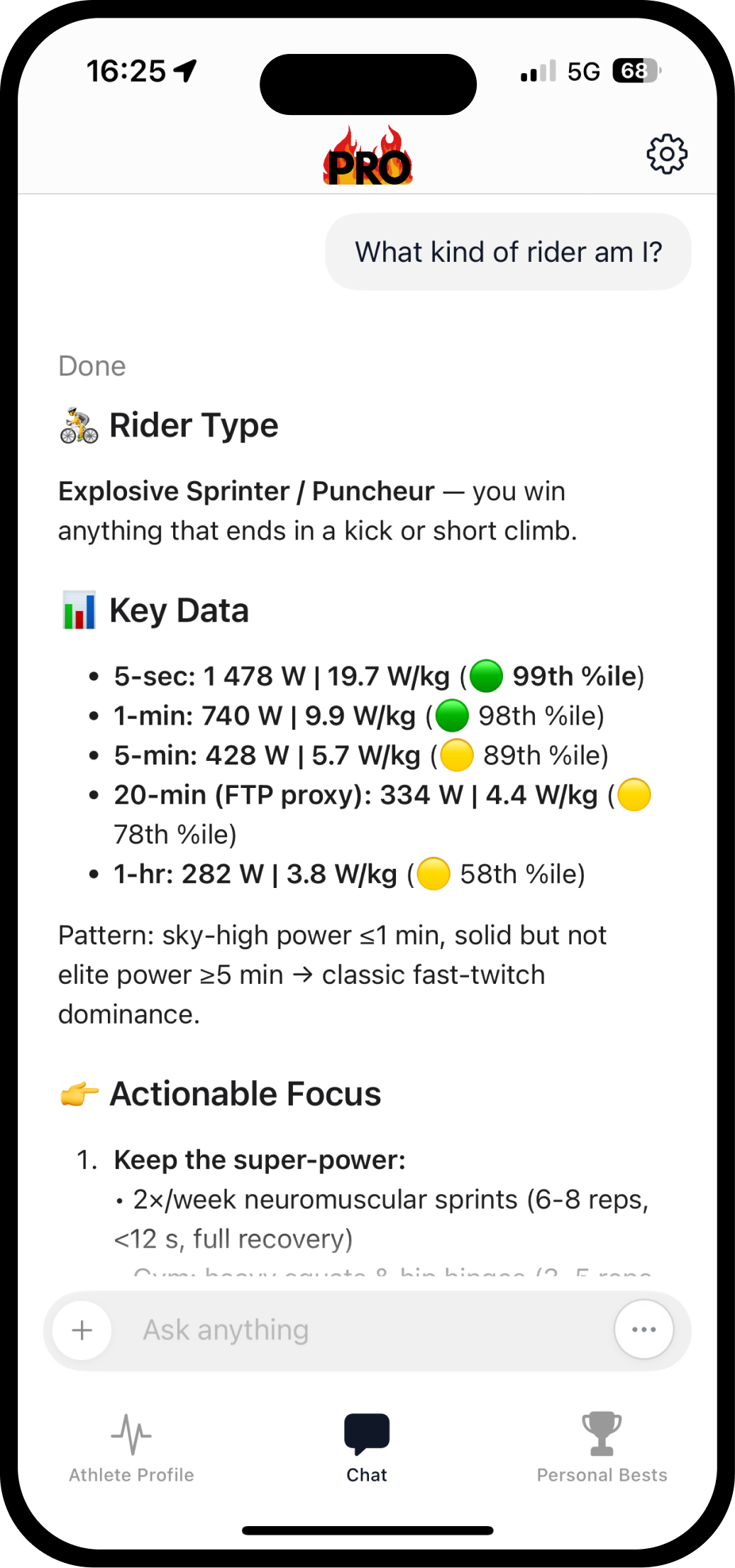Screen dimensions: 735x1568
Task: Tap the plus attachment button
Action: coord(82,1330)
